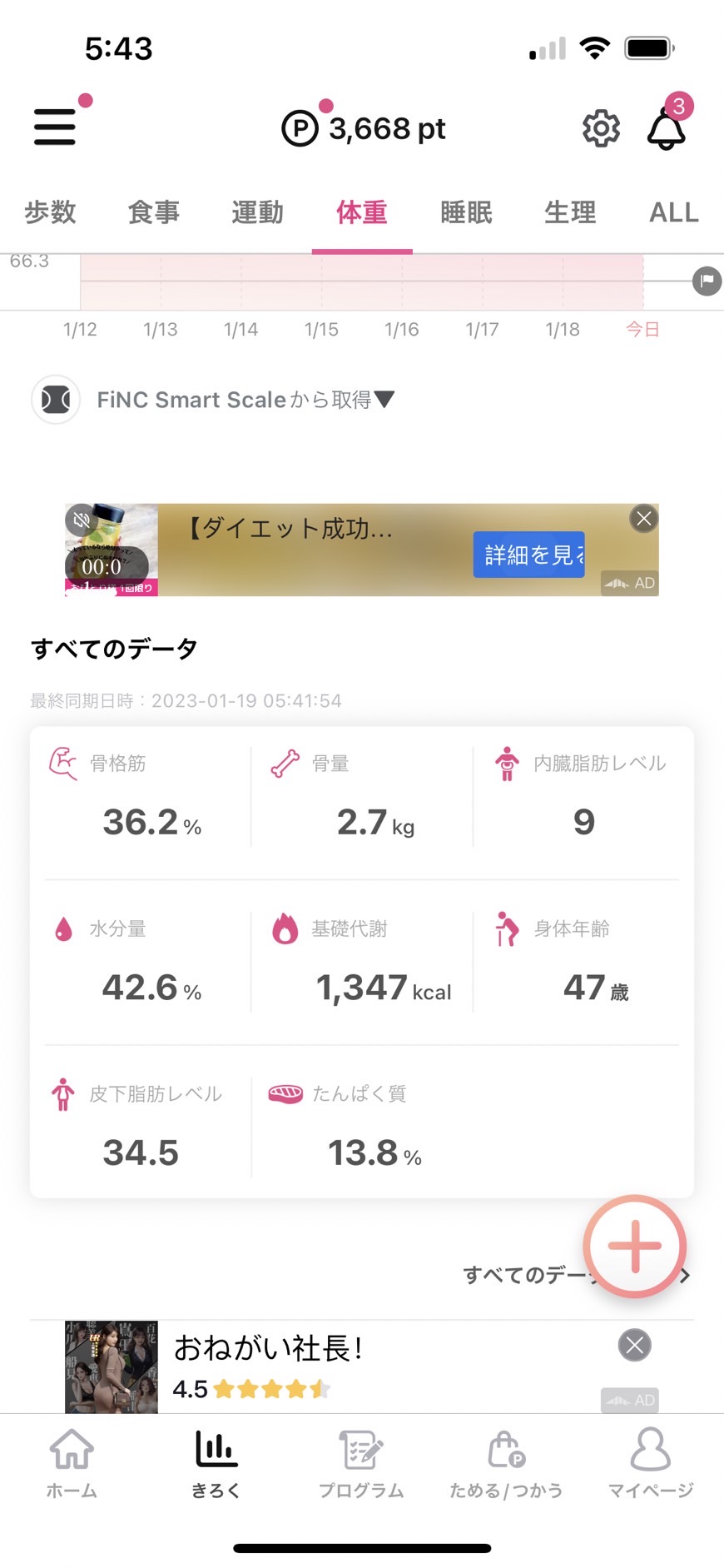Switch to the 睡眠 tab
The width and height of the screenshot is (724, 1568).
tap(466, 212)
